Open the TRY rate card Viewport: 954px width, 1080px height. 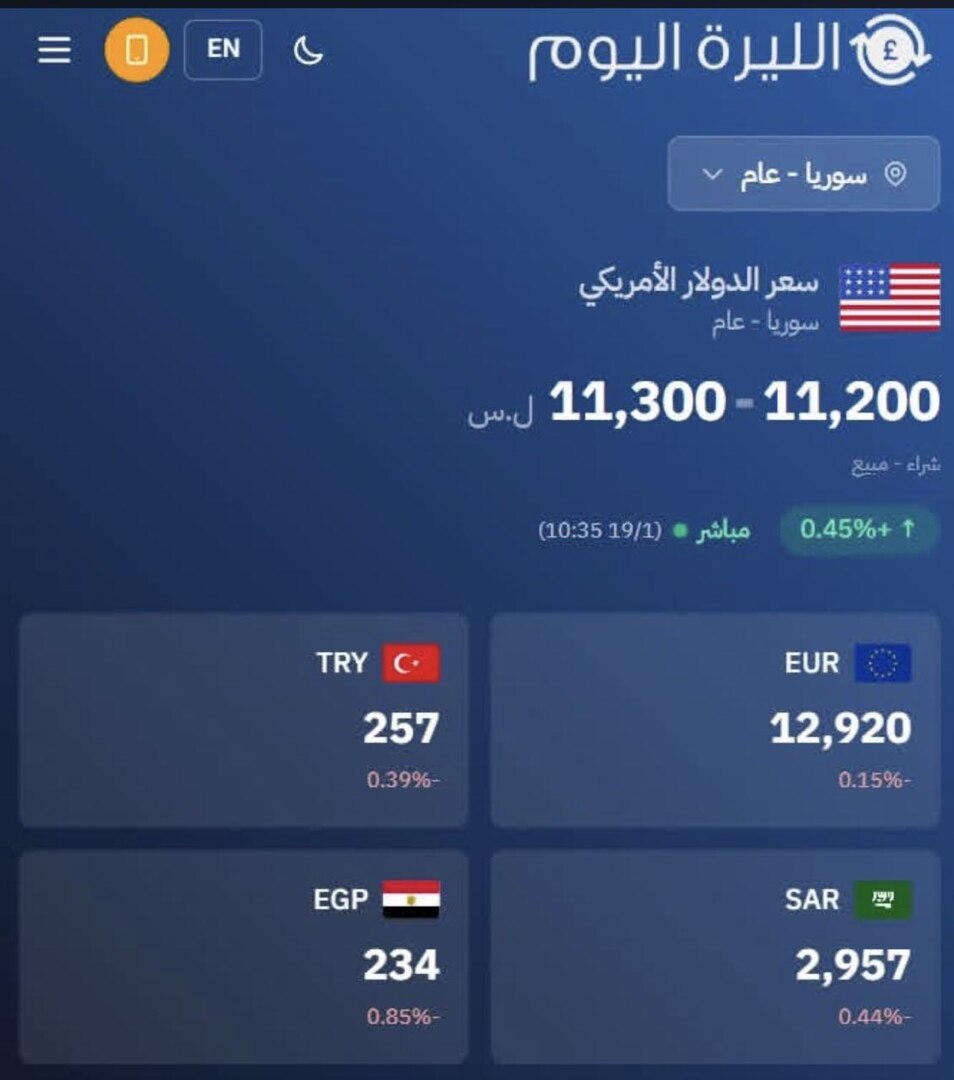click(244, 720)
